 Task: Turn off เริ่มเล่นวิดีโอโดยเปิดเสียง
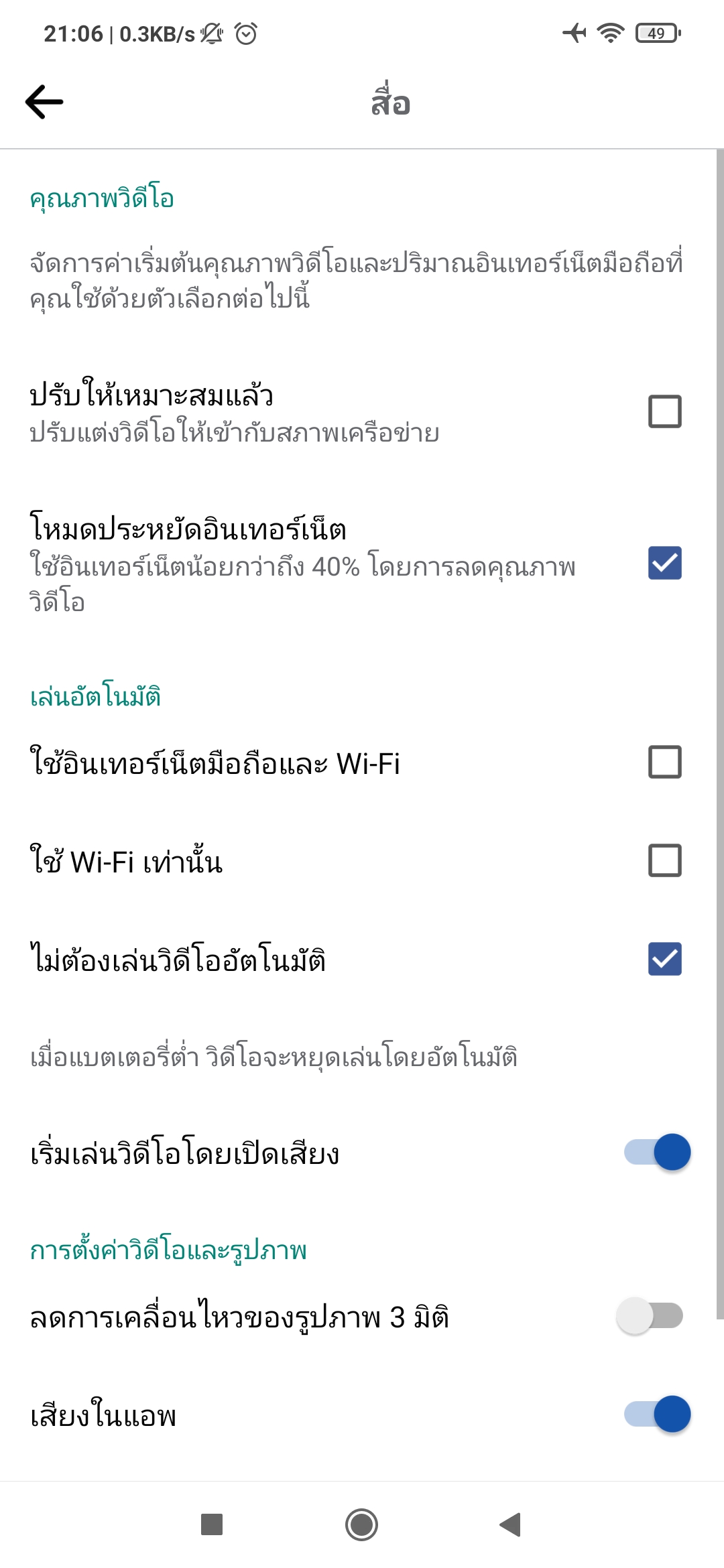pos(657,1152)
